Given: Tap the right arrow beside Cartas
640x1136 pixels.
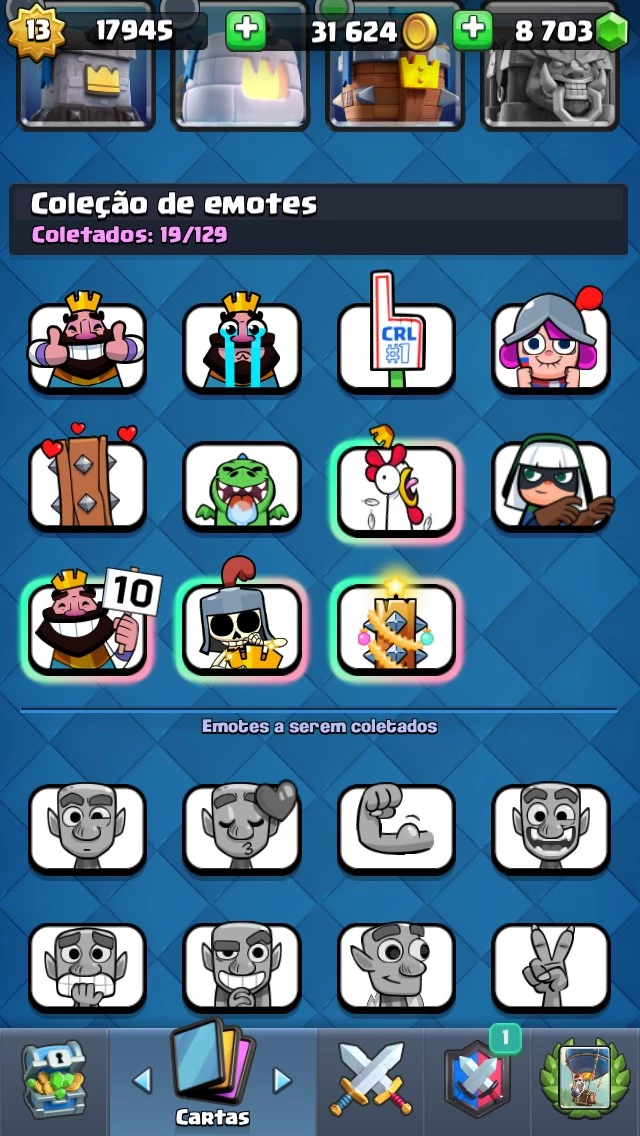Looking at the screenshot, I should (x=281, y=1080).
